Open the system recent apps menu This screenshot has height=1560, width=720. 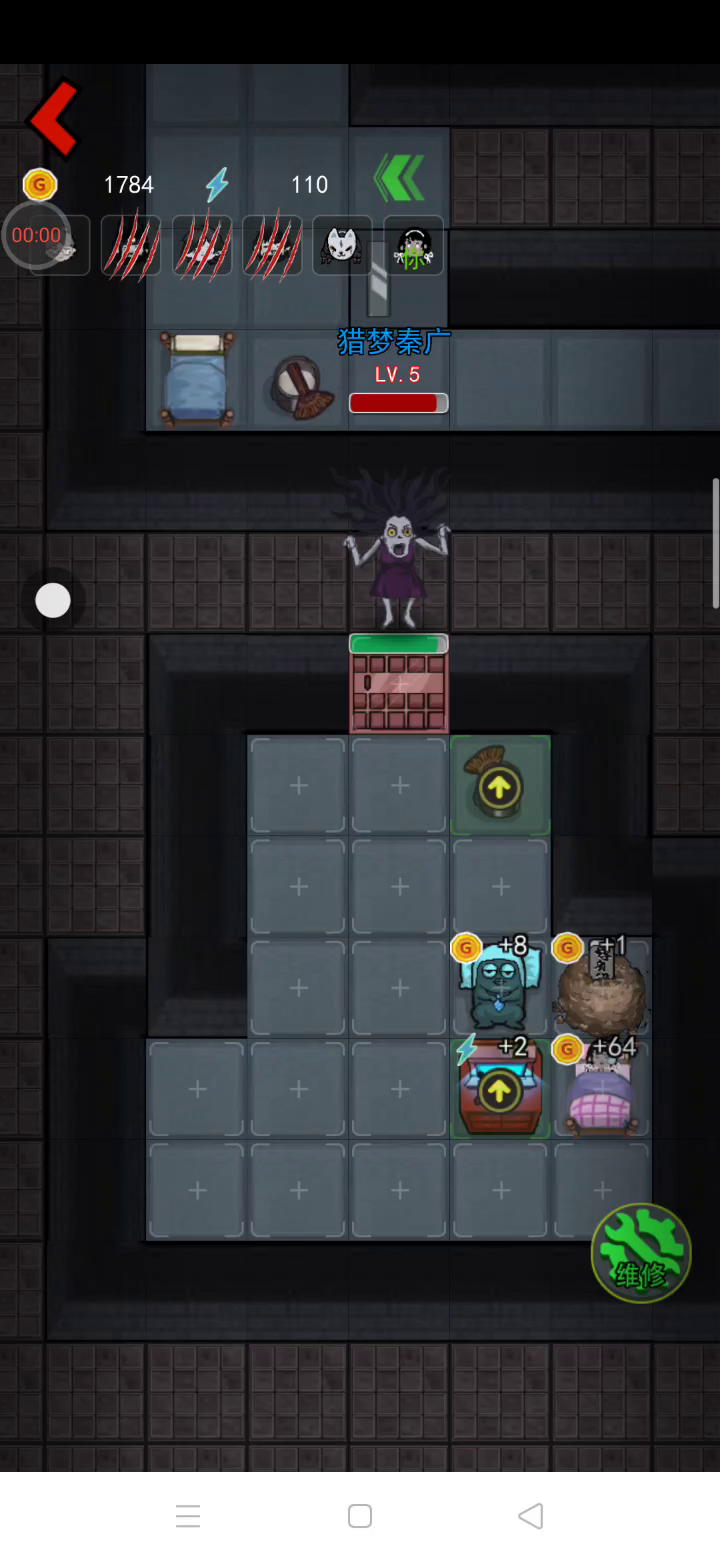tap(188, 1516)
